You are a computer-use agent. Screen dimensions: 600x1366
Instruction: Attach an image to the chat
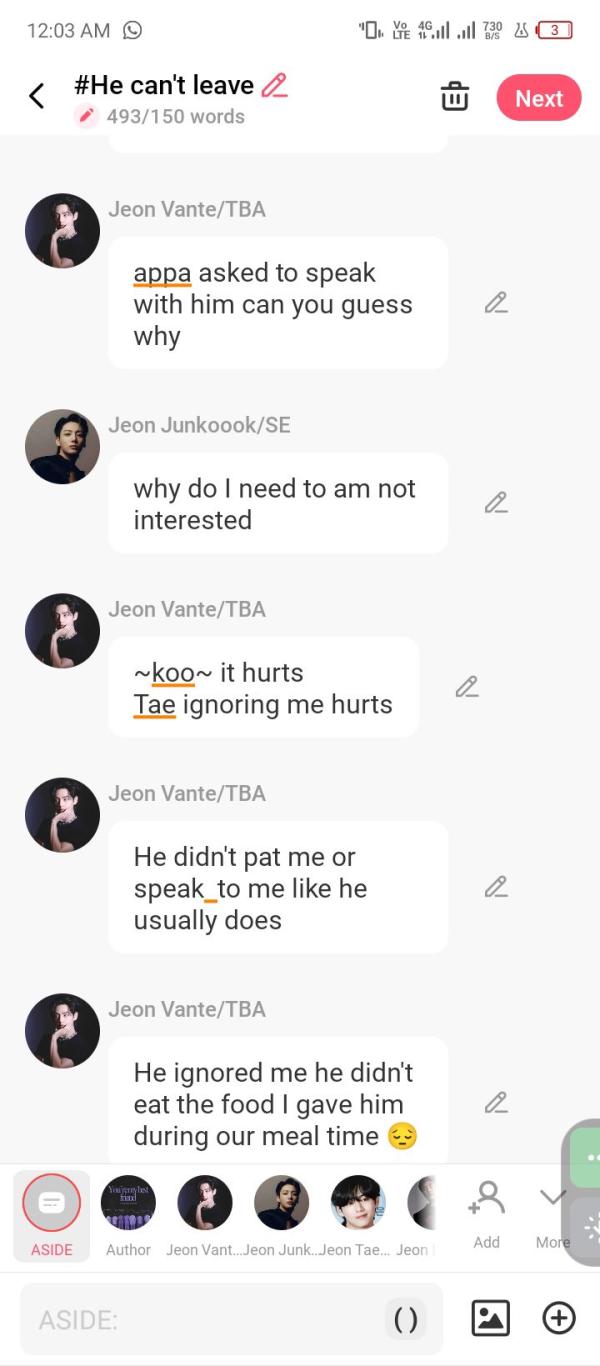490,1318
